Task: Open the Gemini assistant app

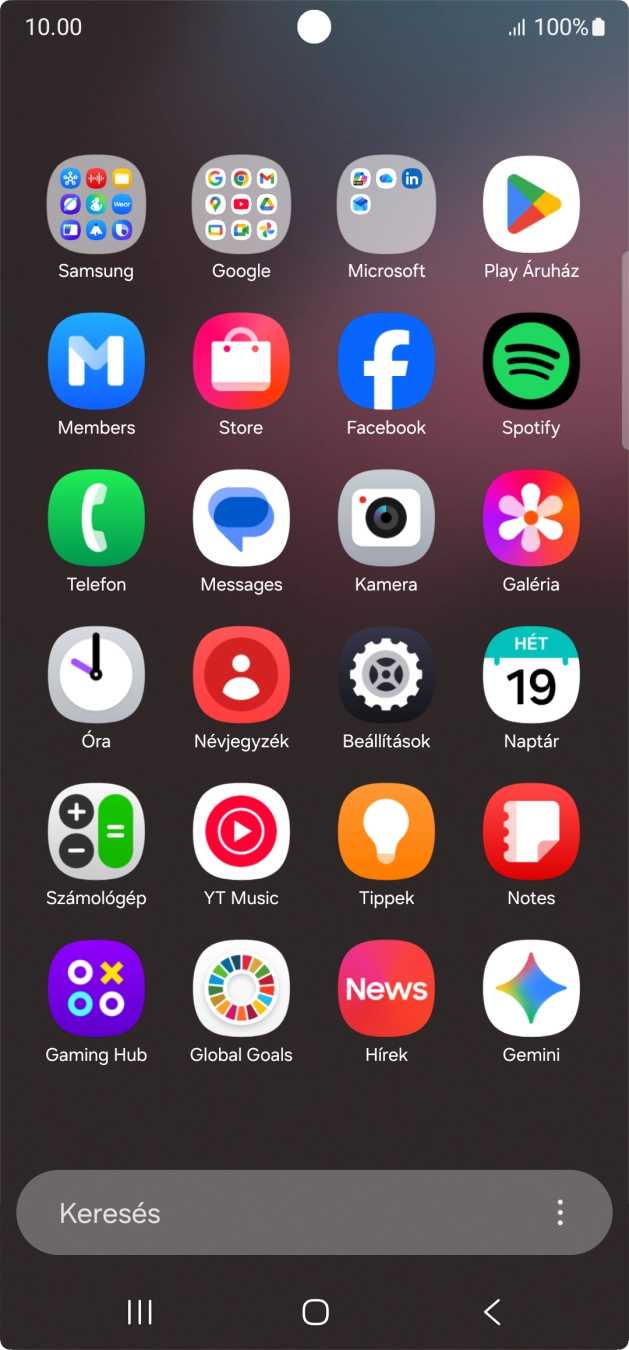Action: coord(531,988)
